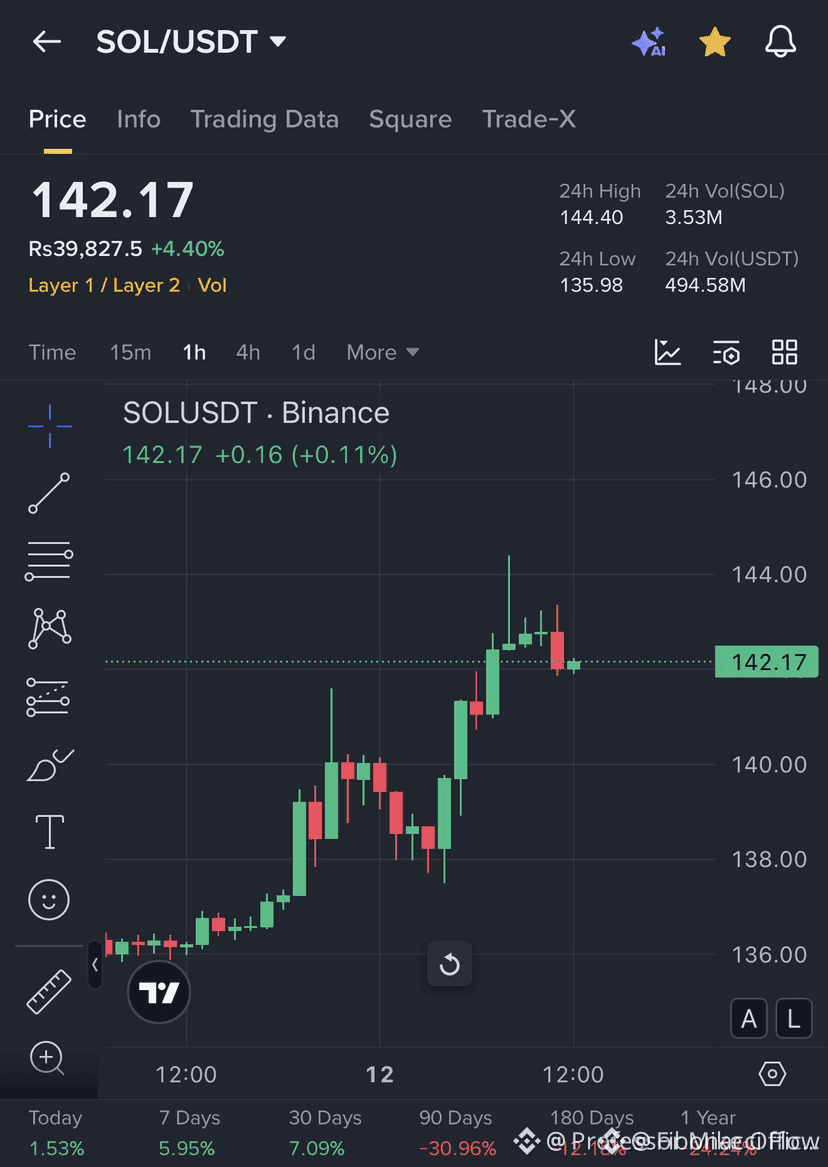Viewport: 828px width, 1167px height.
Task: Enable log scale with the L button
Action: click(794, 1018)
